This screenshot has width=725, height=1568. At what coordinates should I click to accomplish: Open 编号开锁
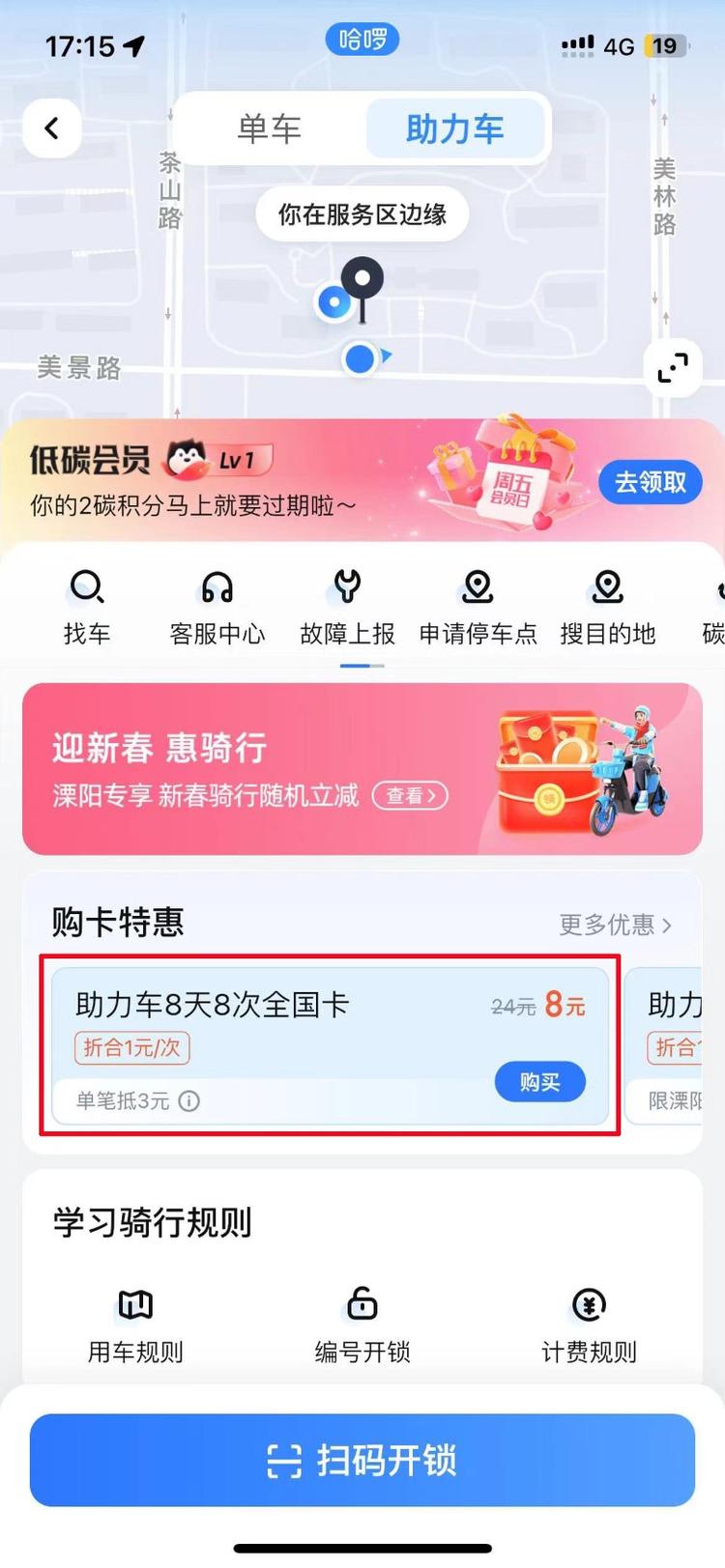point(362,1324)
